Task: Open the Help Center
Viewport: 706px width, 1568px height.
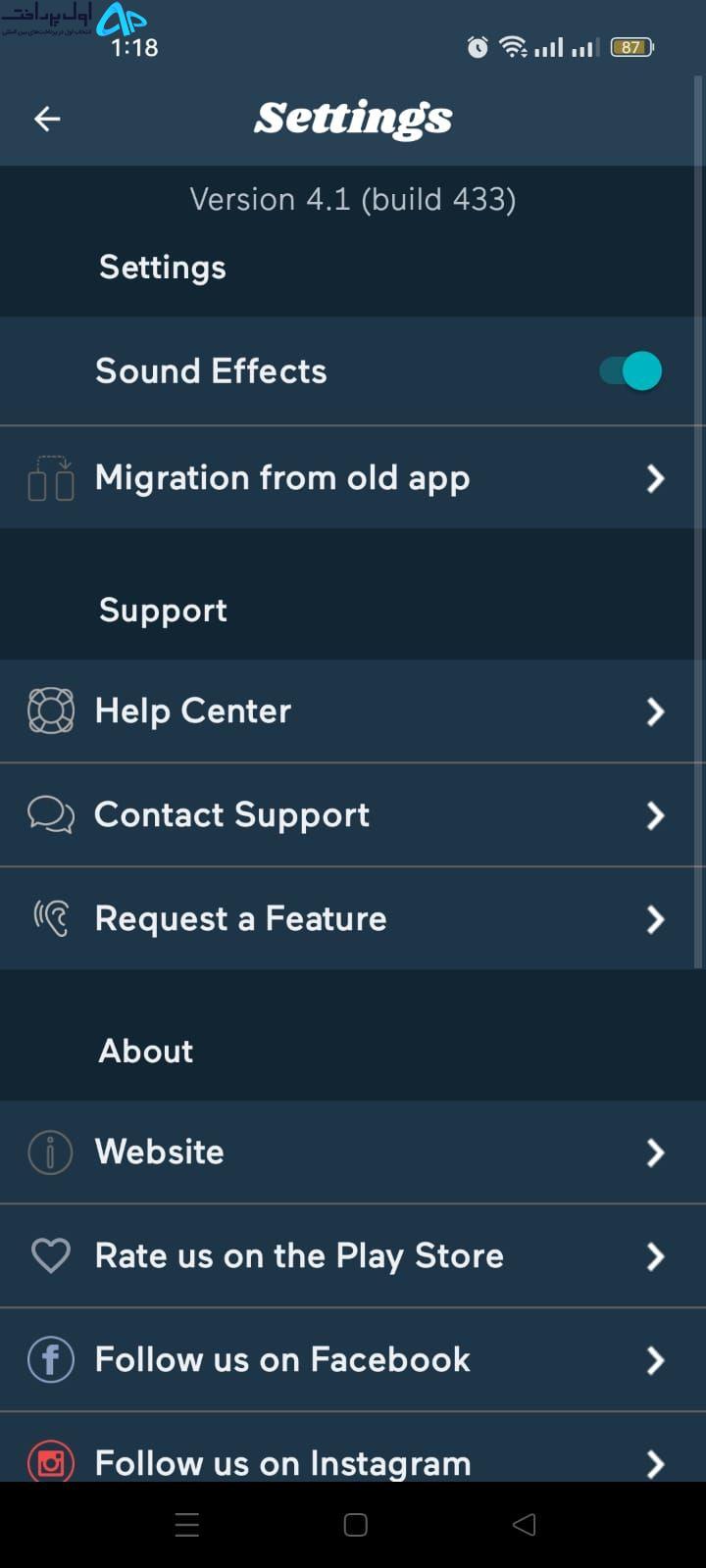Action: point(353,711)
